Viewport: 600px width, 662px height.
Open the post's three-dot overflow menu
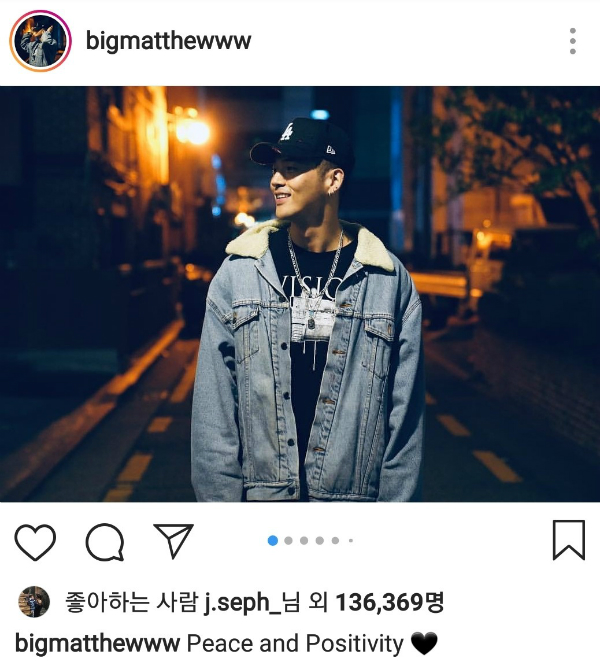click(572, 41)
